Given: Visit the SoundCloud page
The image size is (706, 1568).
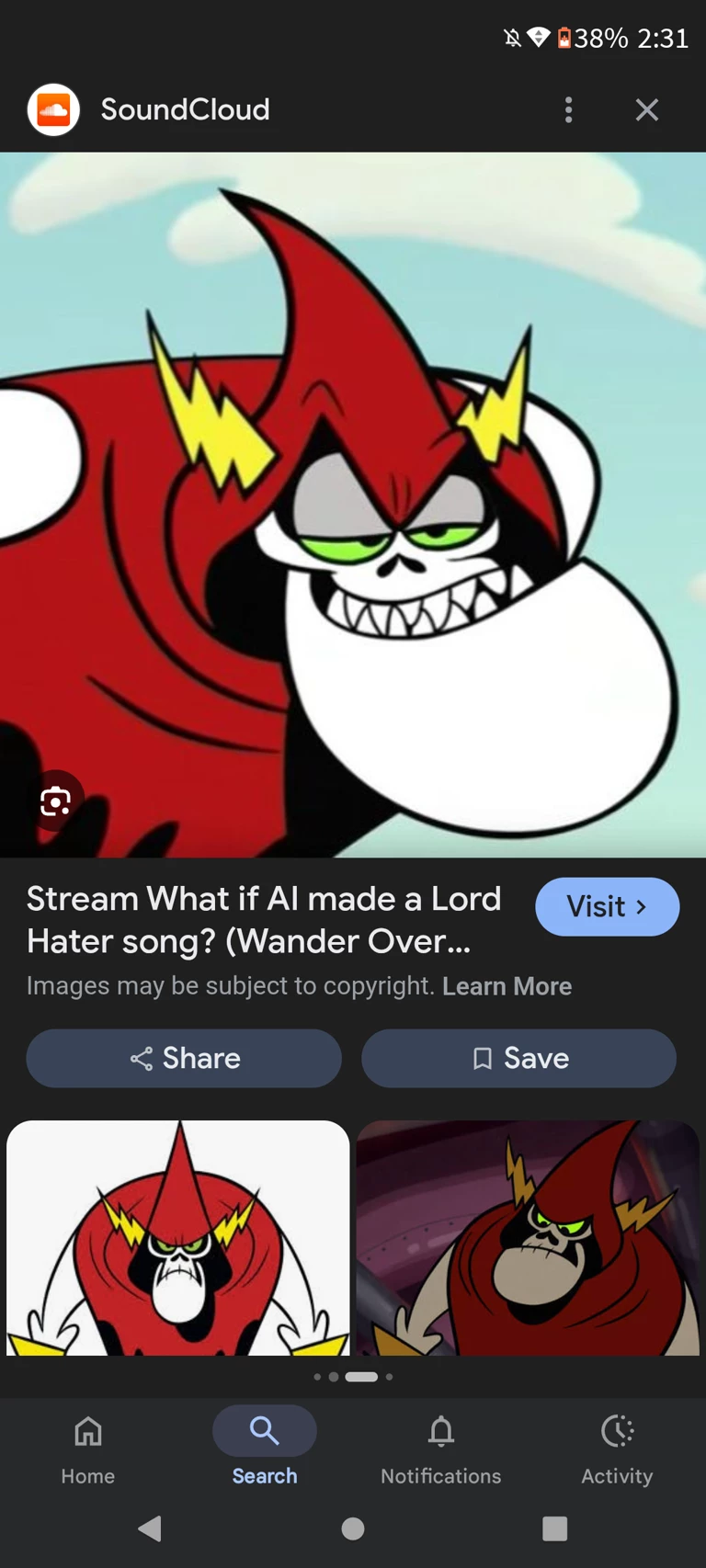Looking at the screenshot, I should pos(607,907).
